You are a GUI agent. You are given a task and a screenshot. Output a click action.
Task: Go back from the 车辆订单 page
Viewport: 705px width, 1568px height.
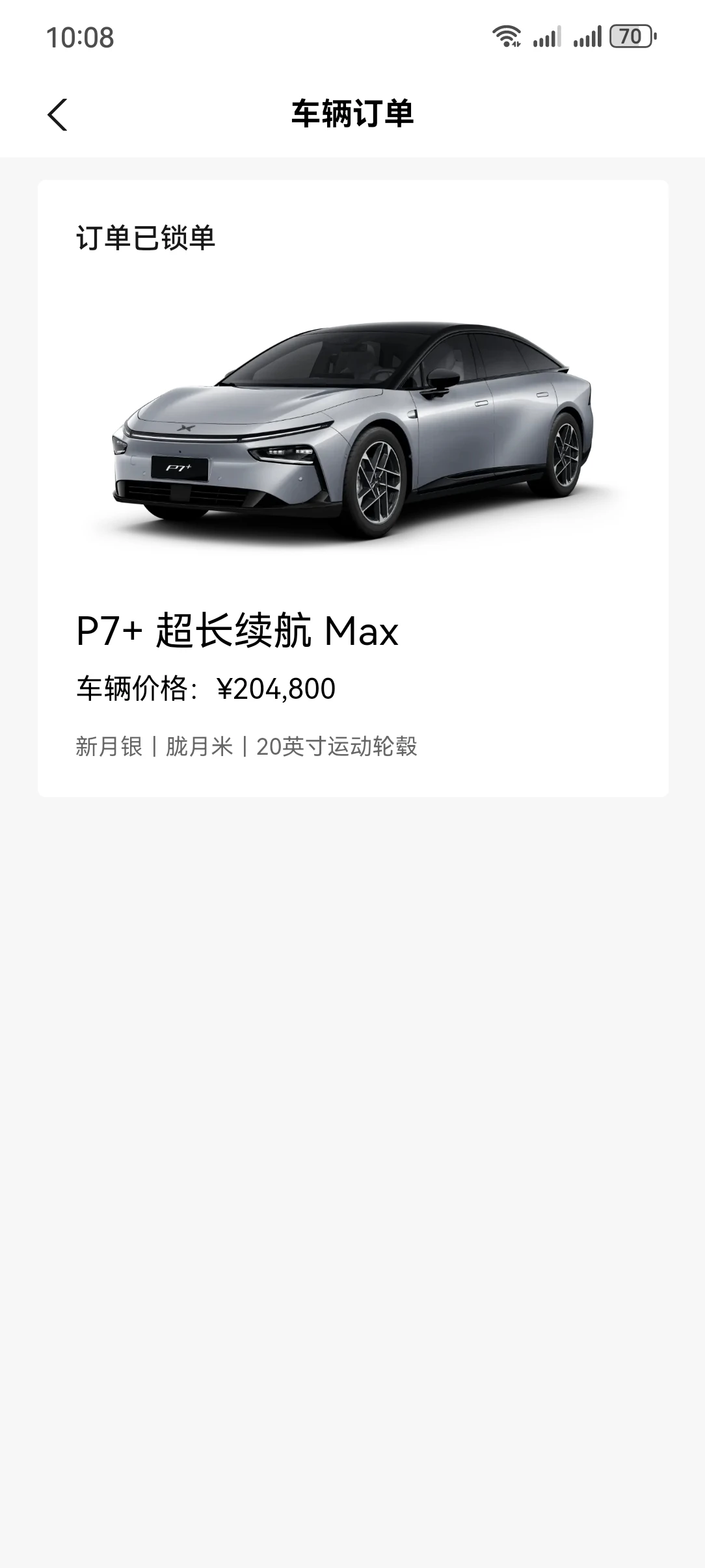(x=57, y=115)
